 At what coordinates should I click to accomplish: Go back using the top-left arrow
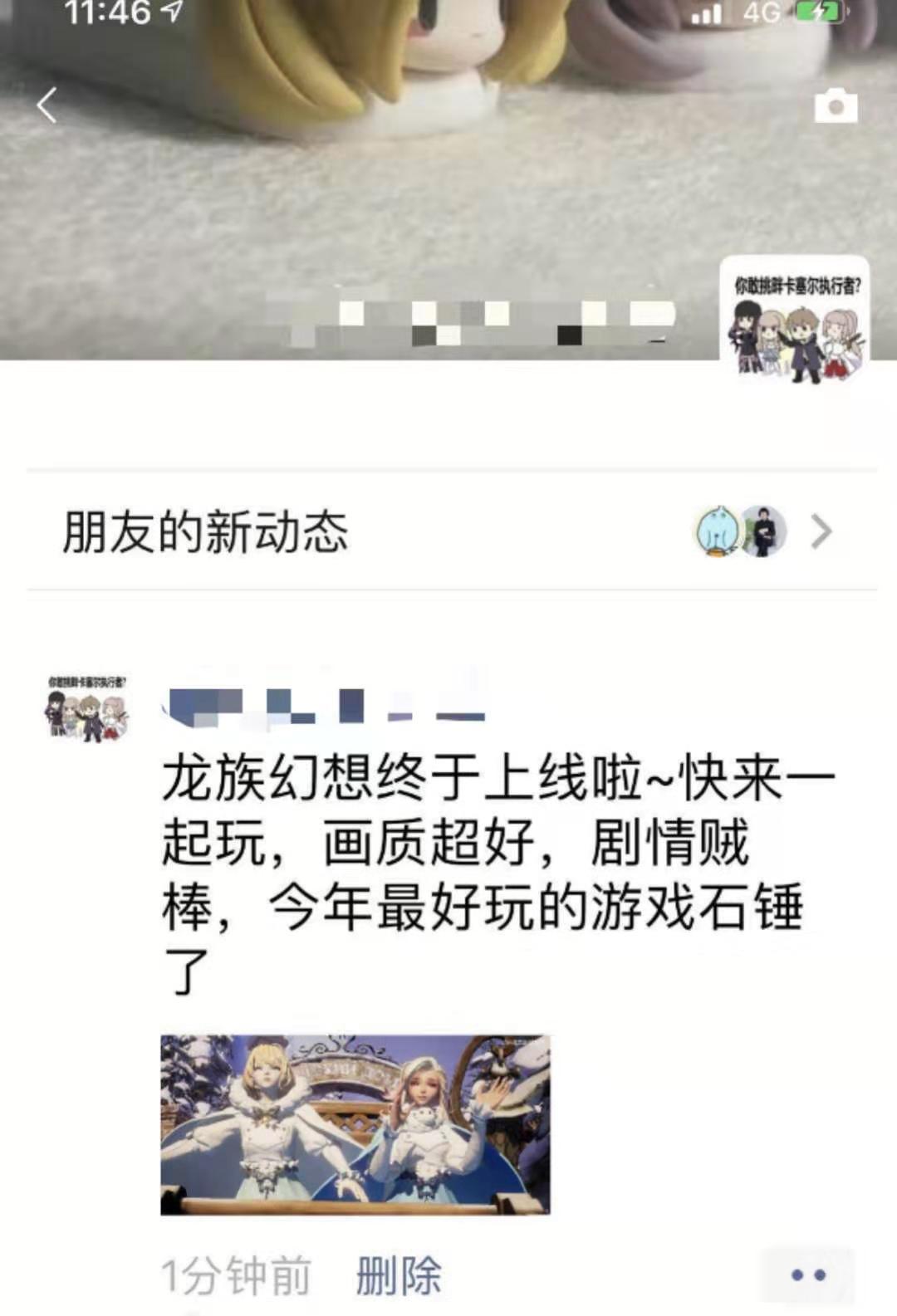(47, 105)
